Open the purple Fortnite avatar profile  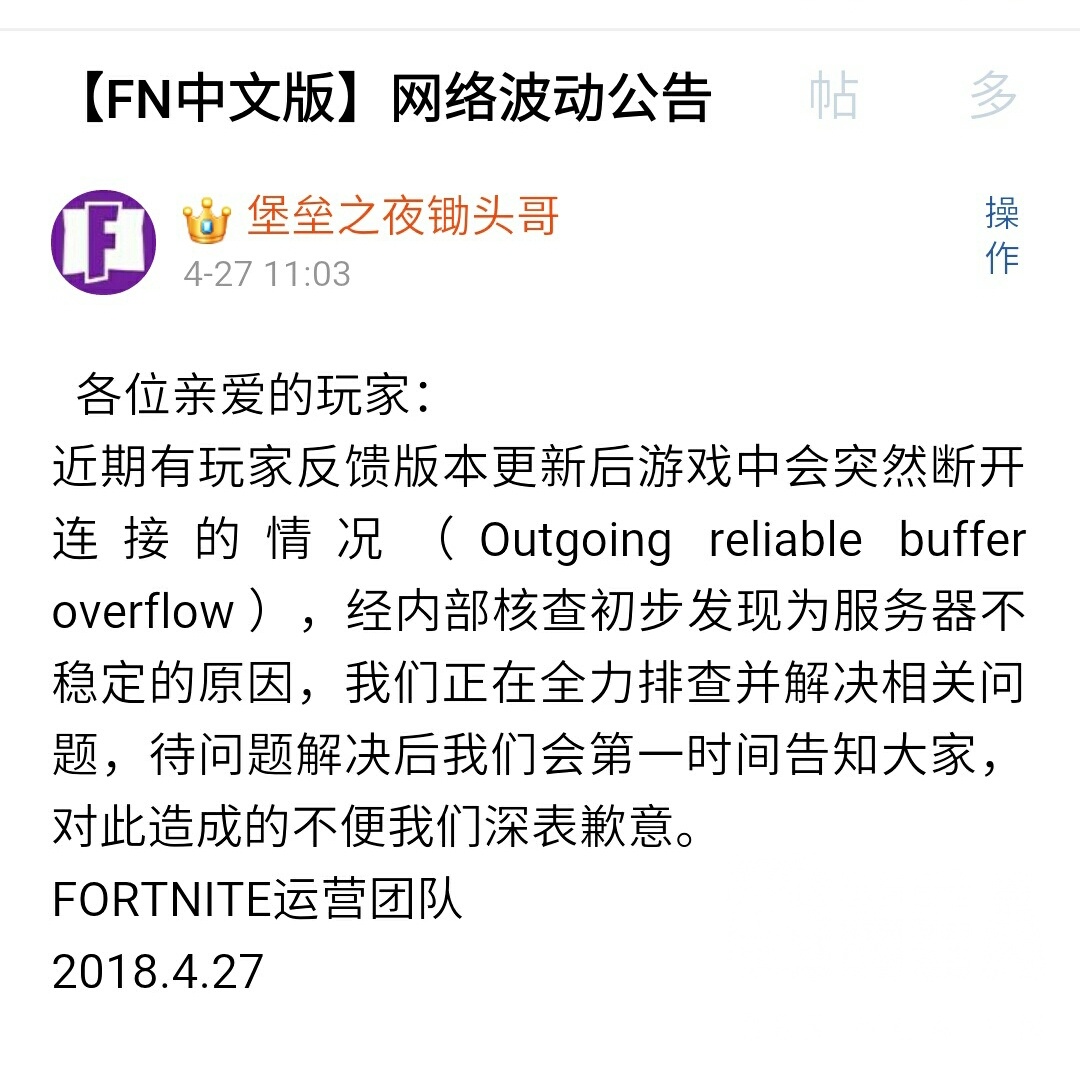104,242
